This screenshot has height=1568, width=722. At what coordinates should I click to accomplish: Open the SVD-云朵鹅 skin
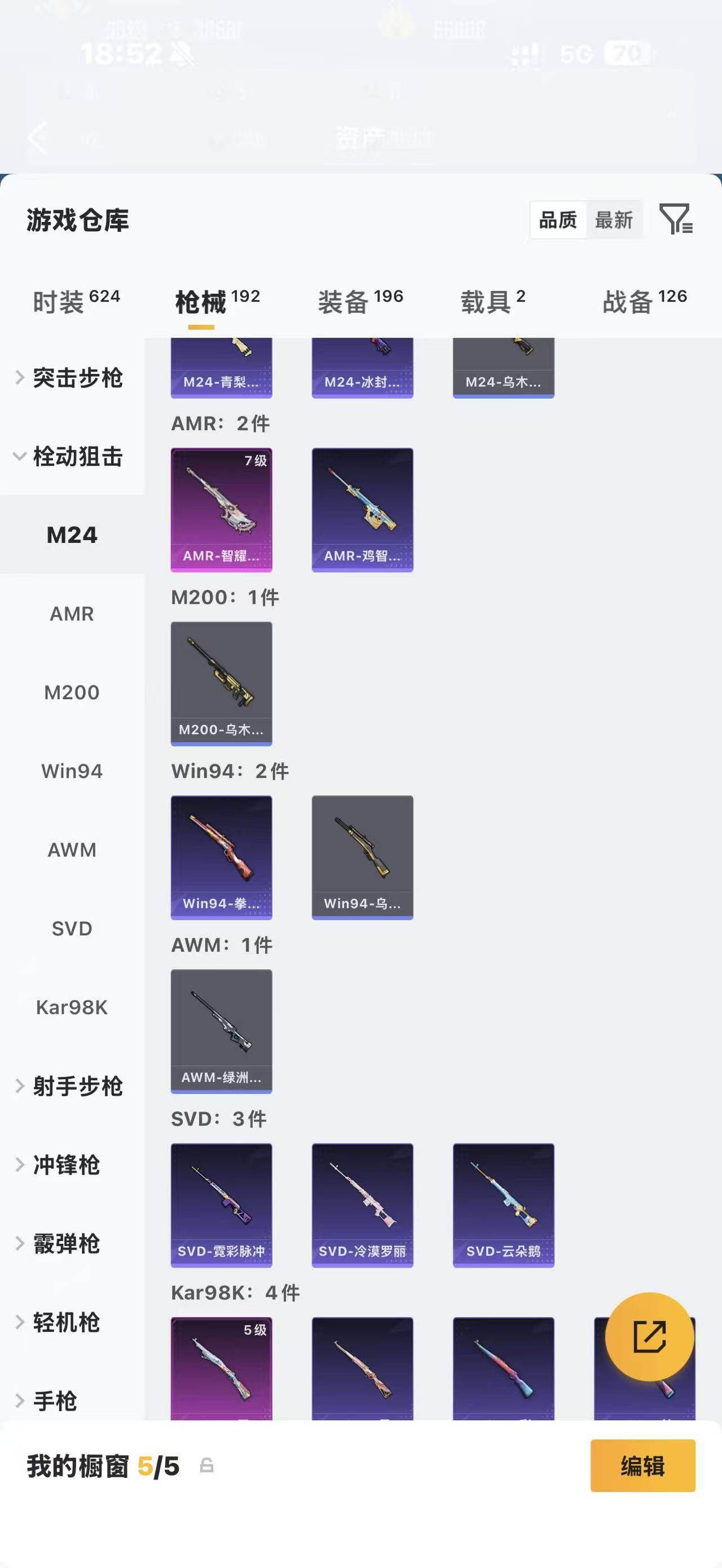click(504, 1205)
